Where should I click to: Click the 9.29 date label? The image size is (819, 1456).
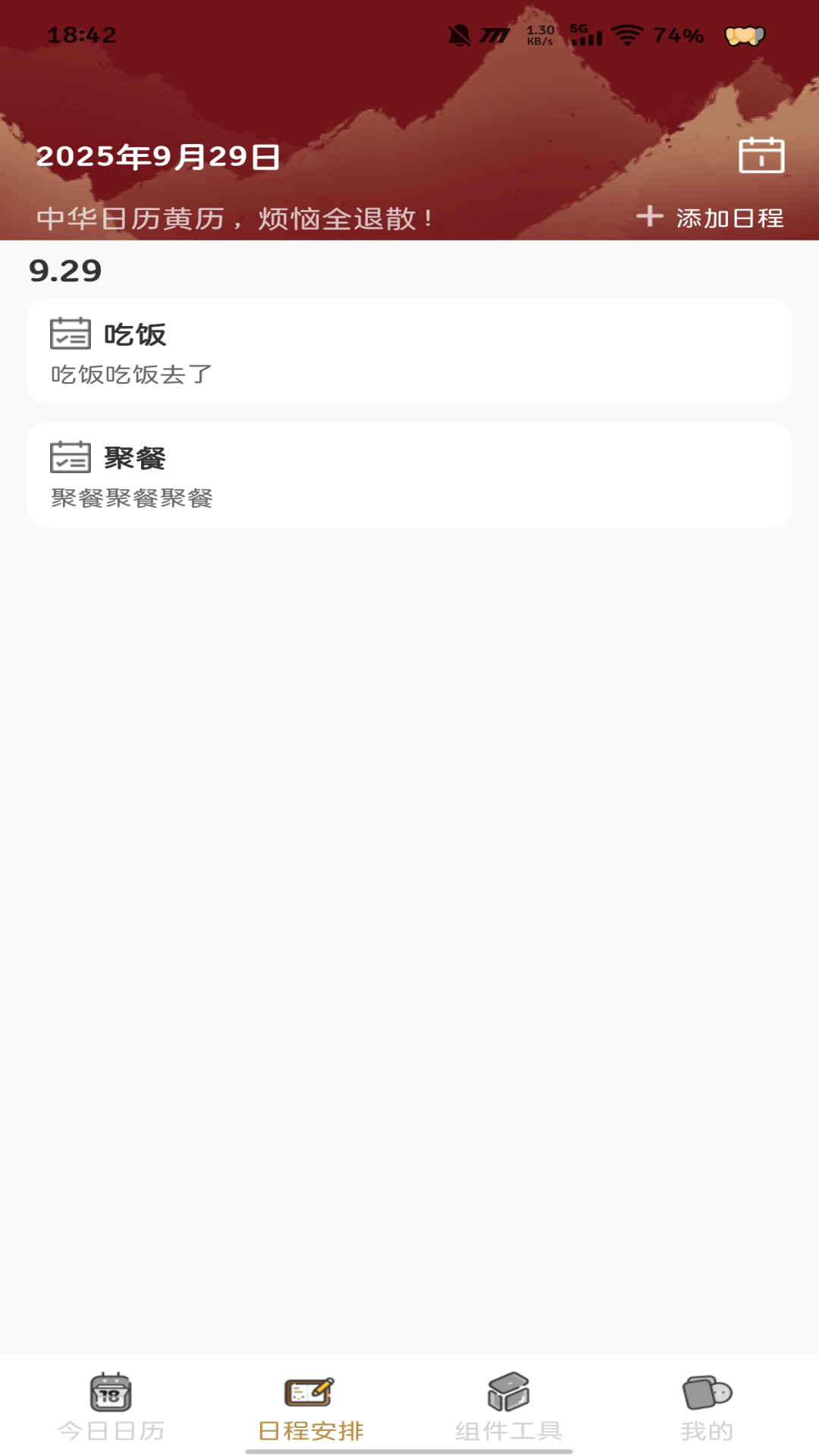pyautogui.click(x=65, y=271)
